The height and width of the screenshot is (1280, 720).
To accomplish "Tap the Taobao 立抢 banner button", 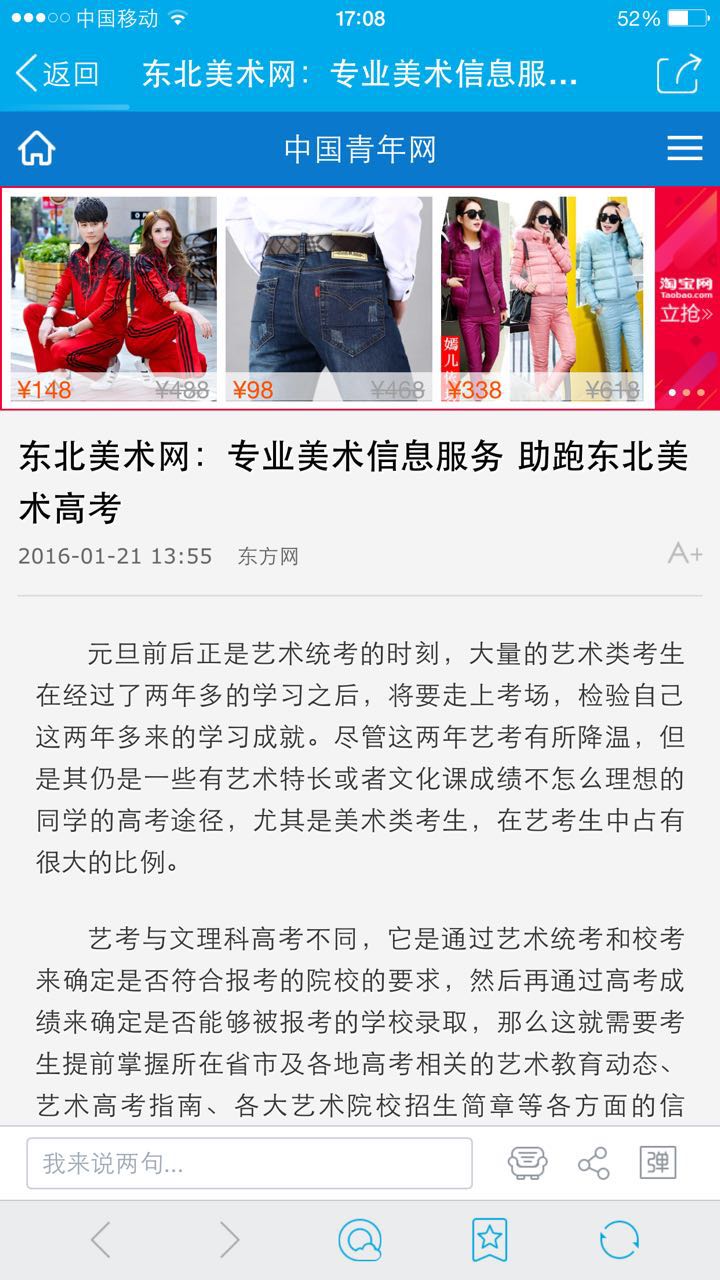I will (x=686, y=300).
